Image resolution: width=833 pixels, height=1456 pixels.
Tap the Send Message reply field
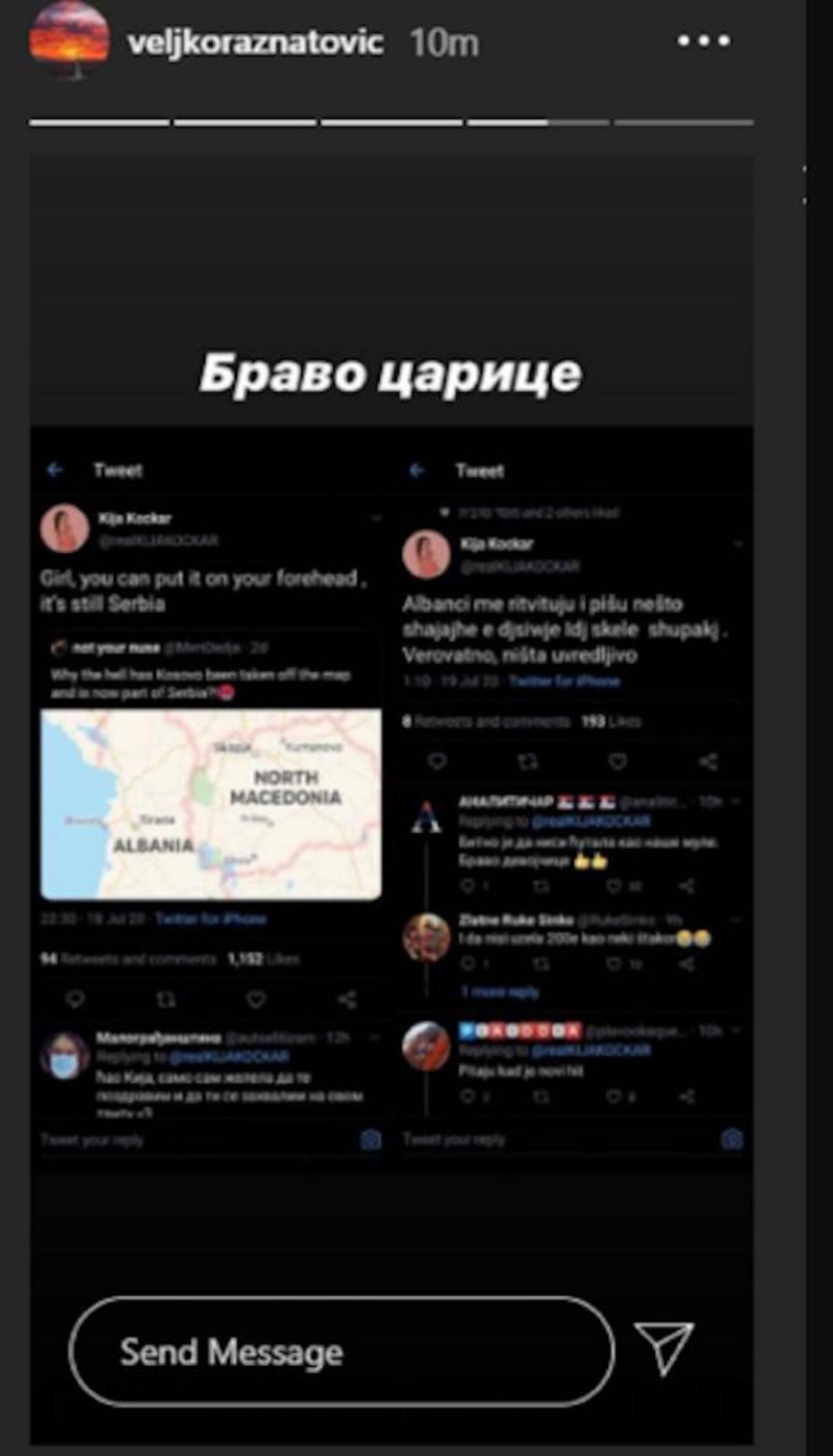point(342,1351)
